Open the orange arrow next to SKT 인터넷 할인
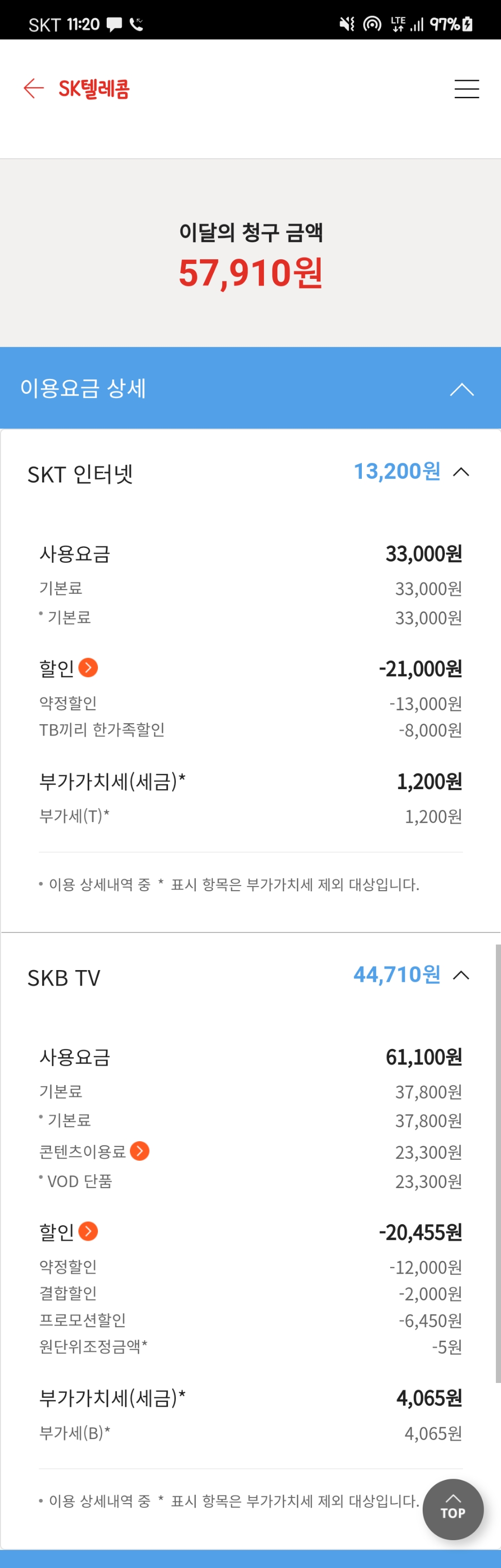The image size is (501, 1568). pos(88,668)
